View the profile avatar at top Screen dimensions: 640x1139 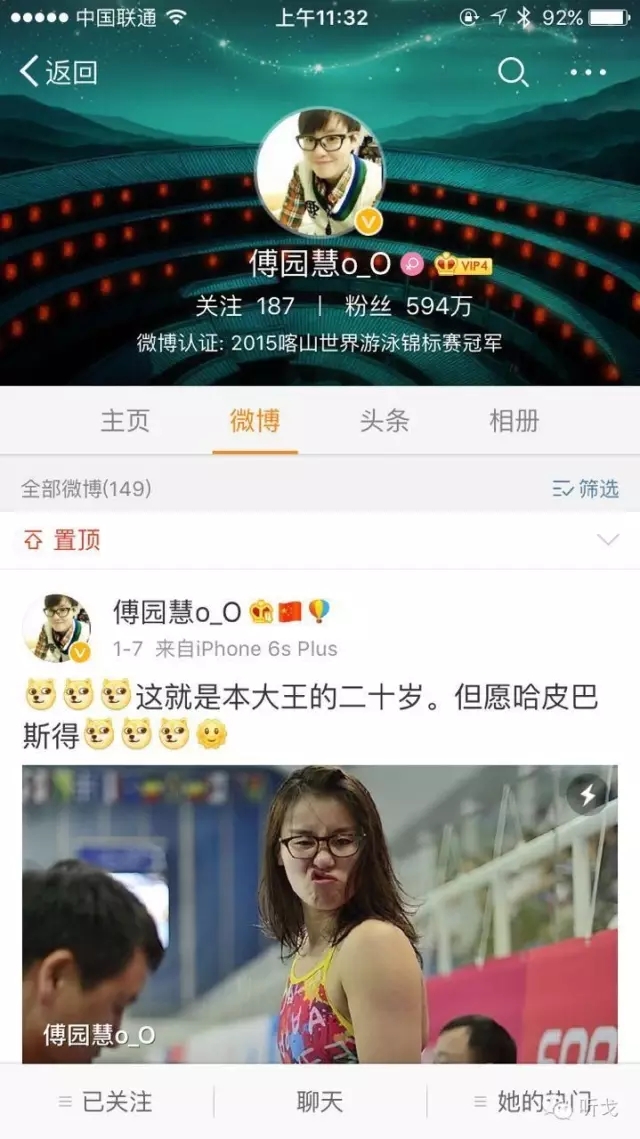point(320,172)
